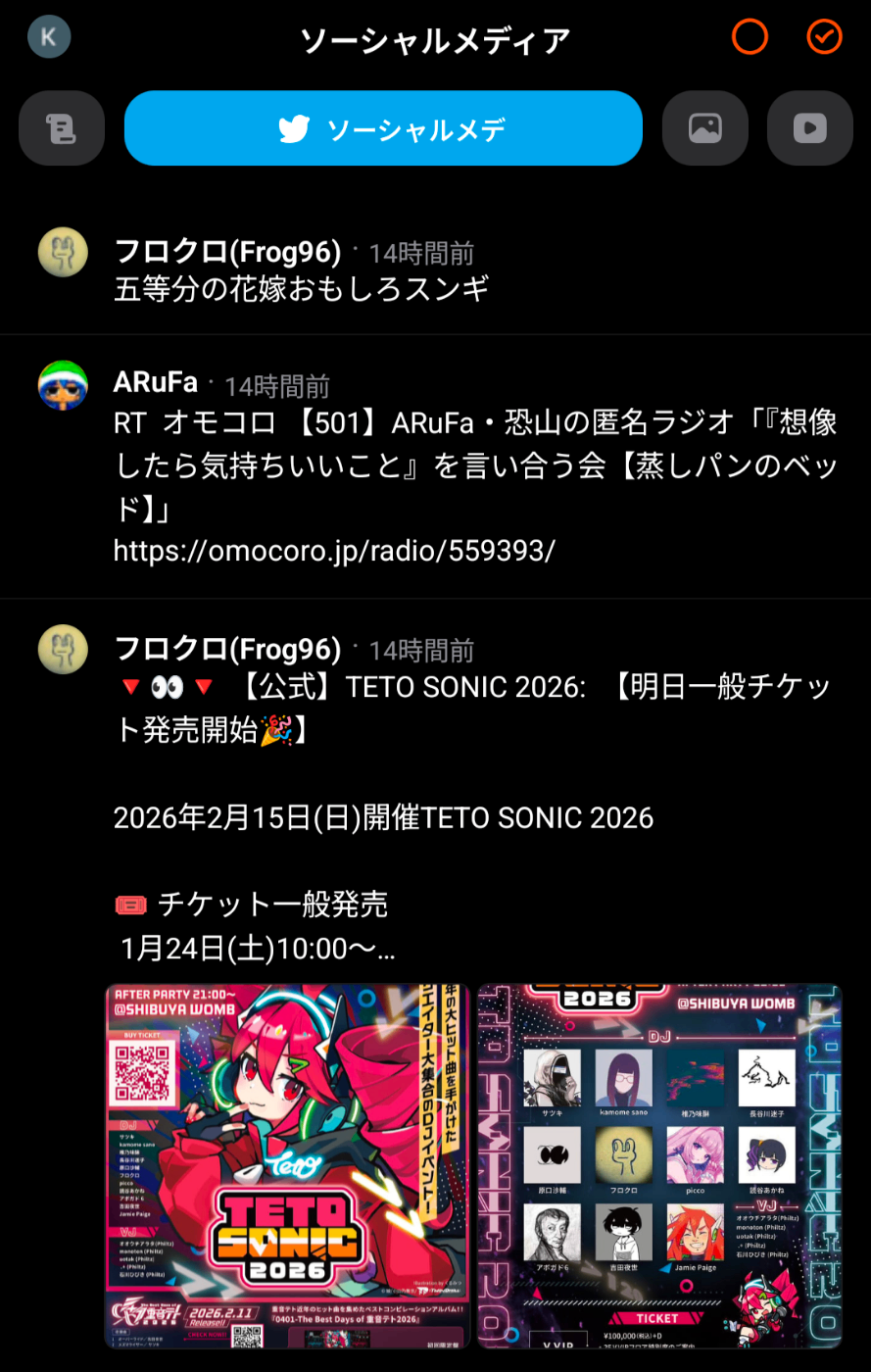Open ARuFa's profile avatar
This screenshot has height=1372, width=871.
coord(63,385)
